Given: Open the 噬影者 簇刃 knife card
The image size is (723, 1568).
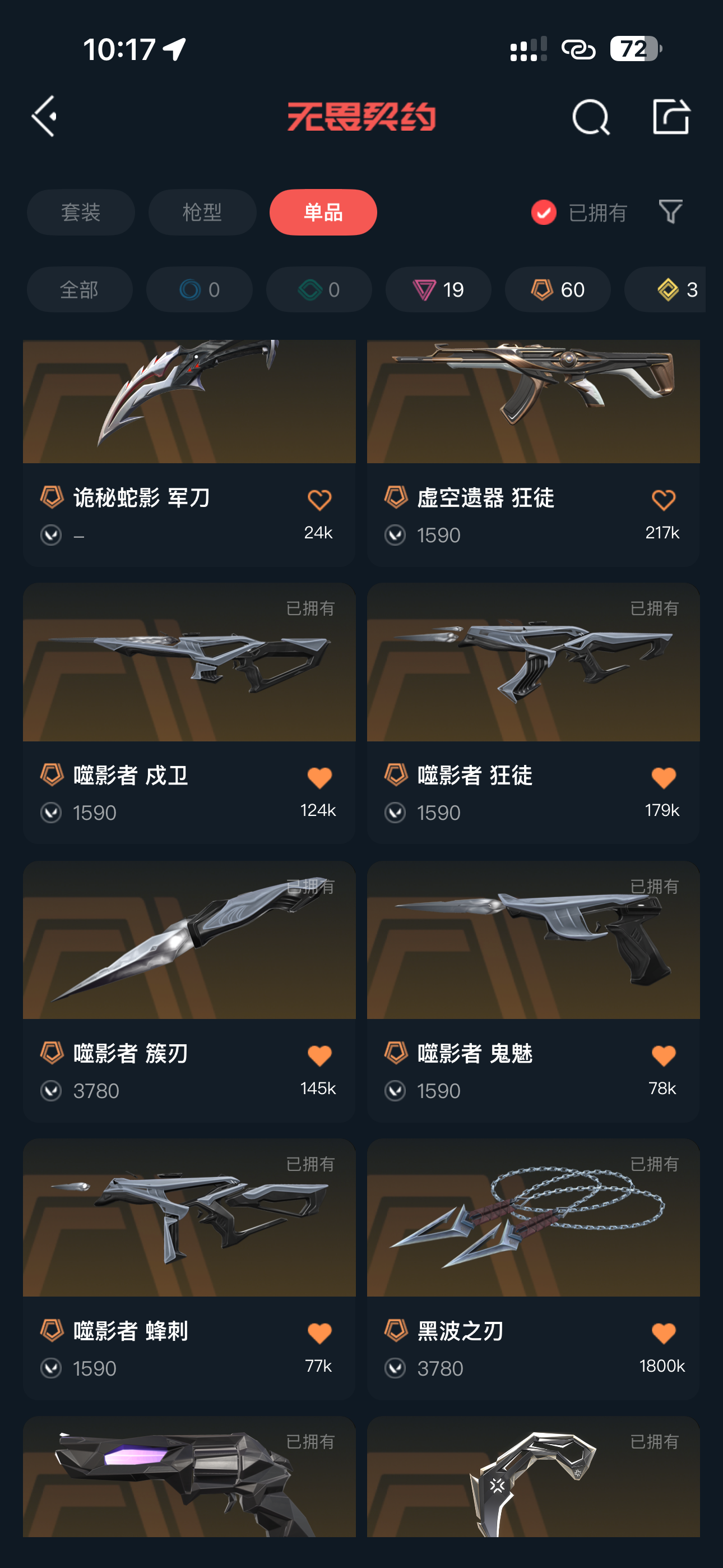Looking at the screenshot, I should 189,990.
